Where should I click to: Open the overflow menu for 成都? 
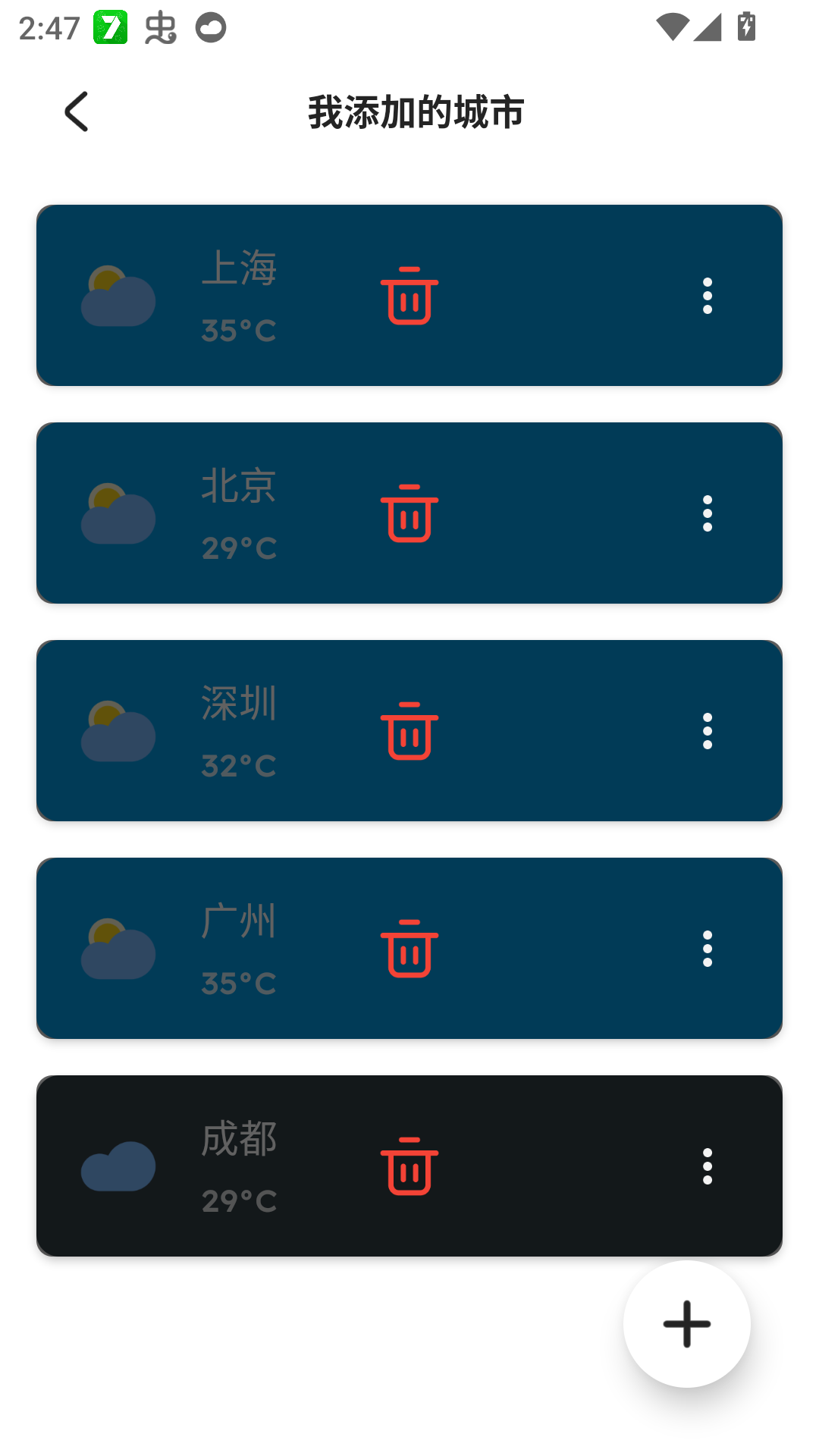(x=708, y=1166)
